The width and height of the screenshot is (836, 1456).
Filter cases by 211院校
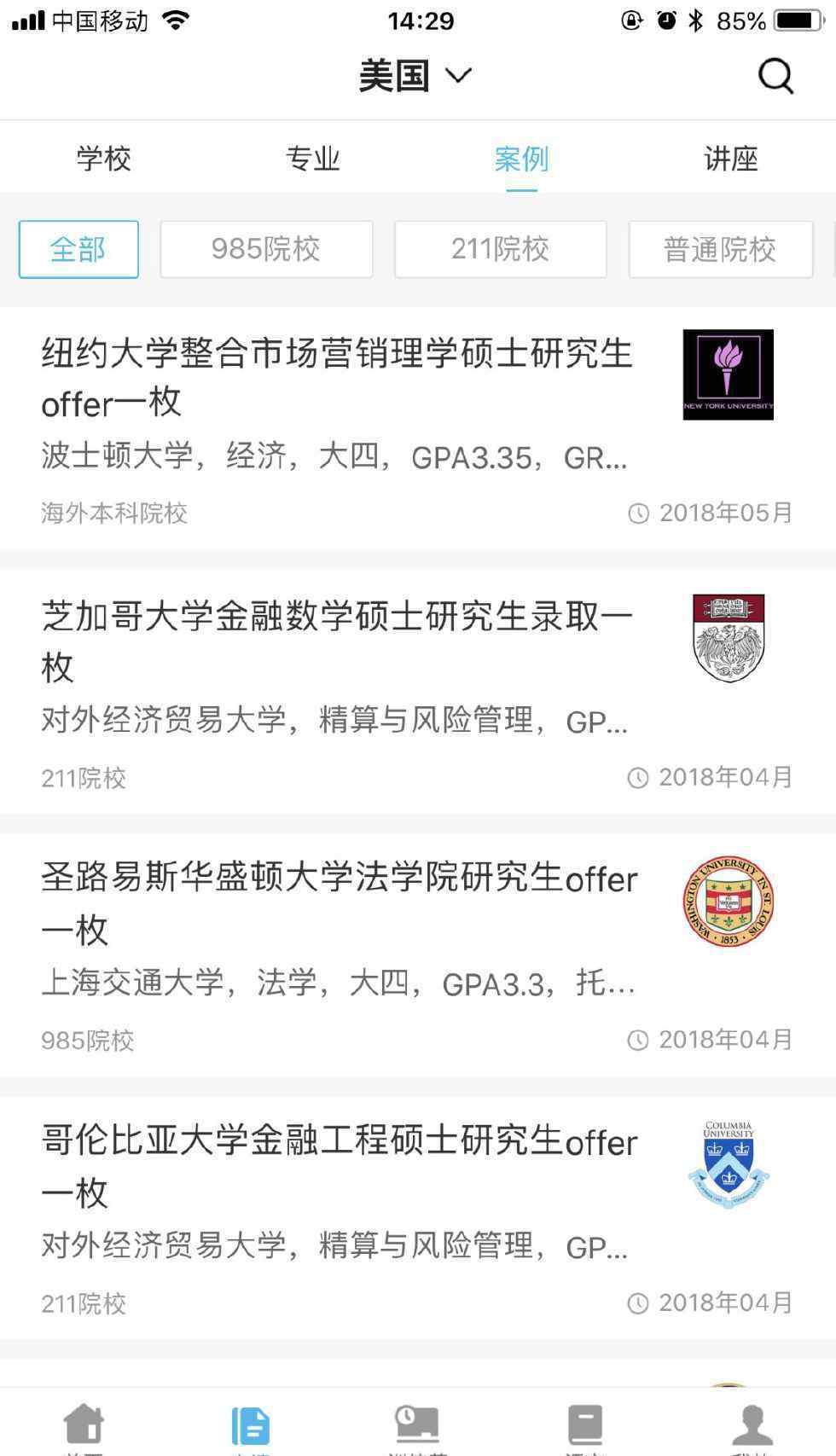click(x=501, y=249)
